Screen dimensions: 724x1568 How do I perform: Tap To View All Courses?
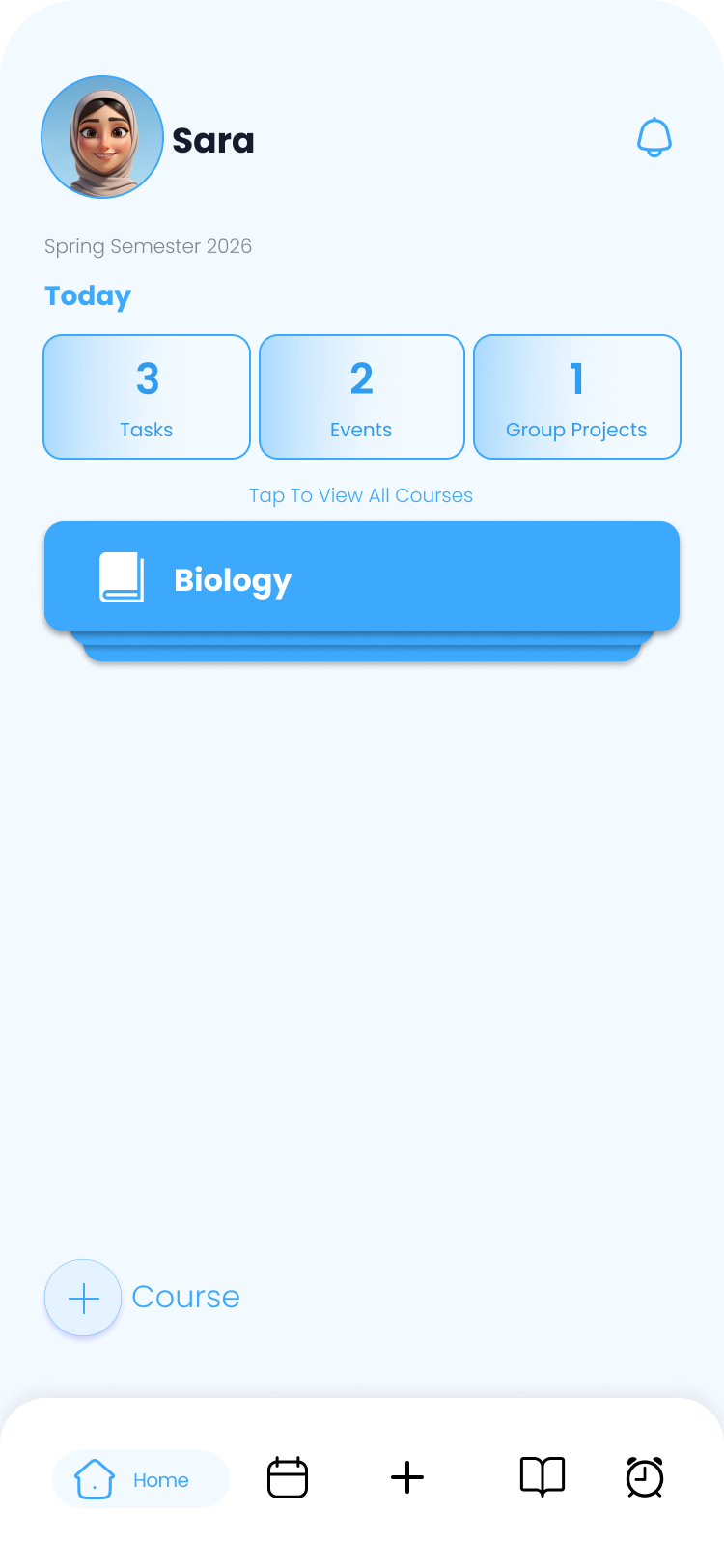point(361,494)
